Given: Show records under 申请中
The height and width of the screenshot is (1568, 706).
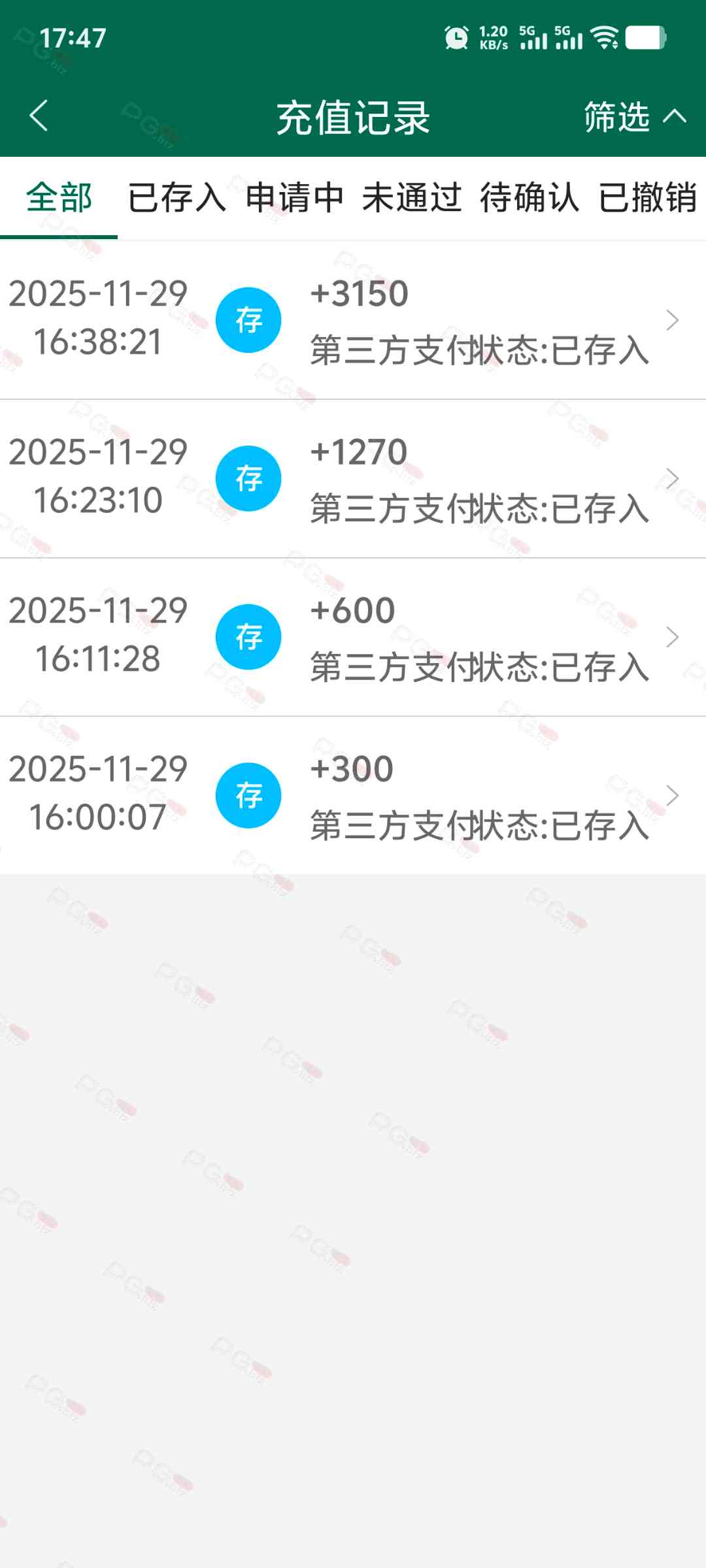Looking at the screenshot, I should point(294,198).
